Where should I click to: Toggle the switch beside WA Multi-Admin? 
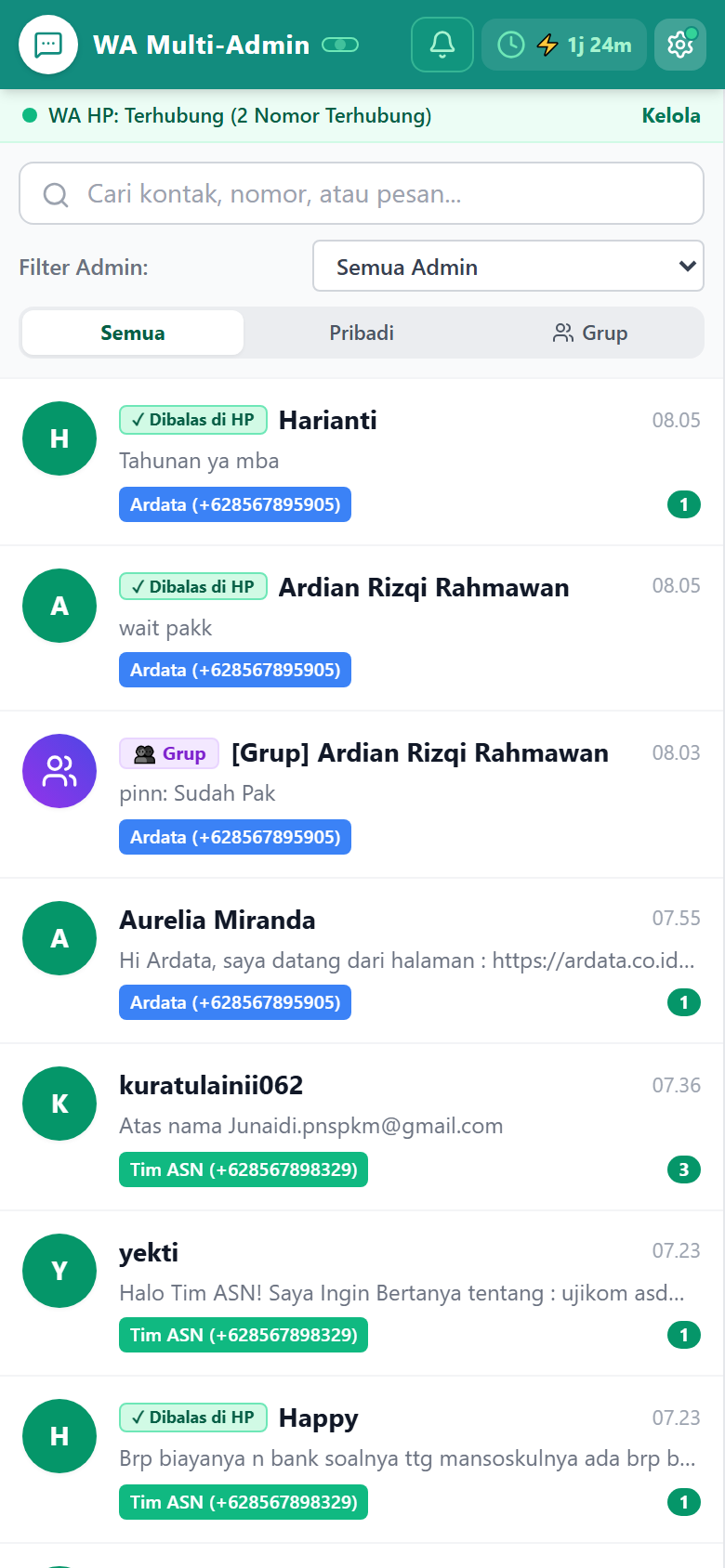[340, 45]
